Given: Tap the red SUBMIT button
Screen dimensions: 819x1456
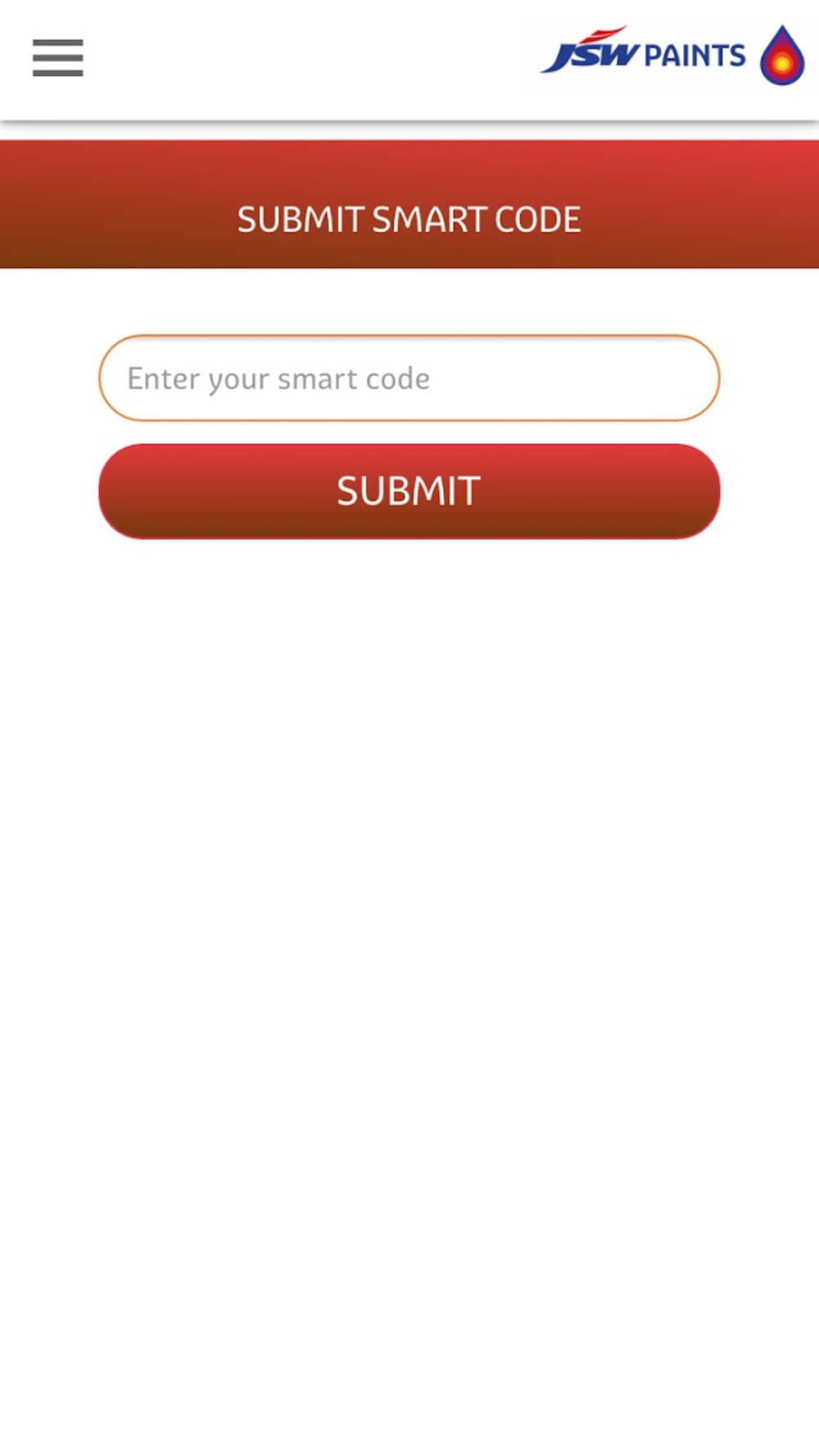Looking at the screenshot, I should coord(409,491).
